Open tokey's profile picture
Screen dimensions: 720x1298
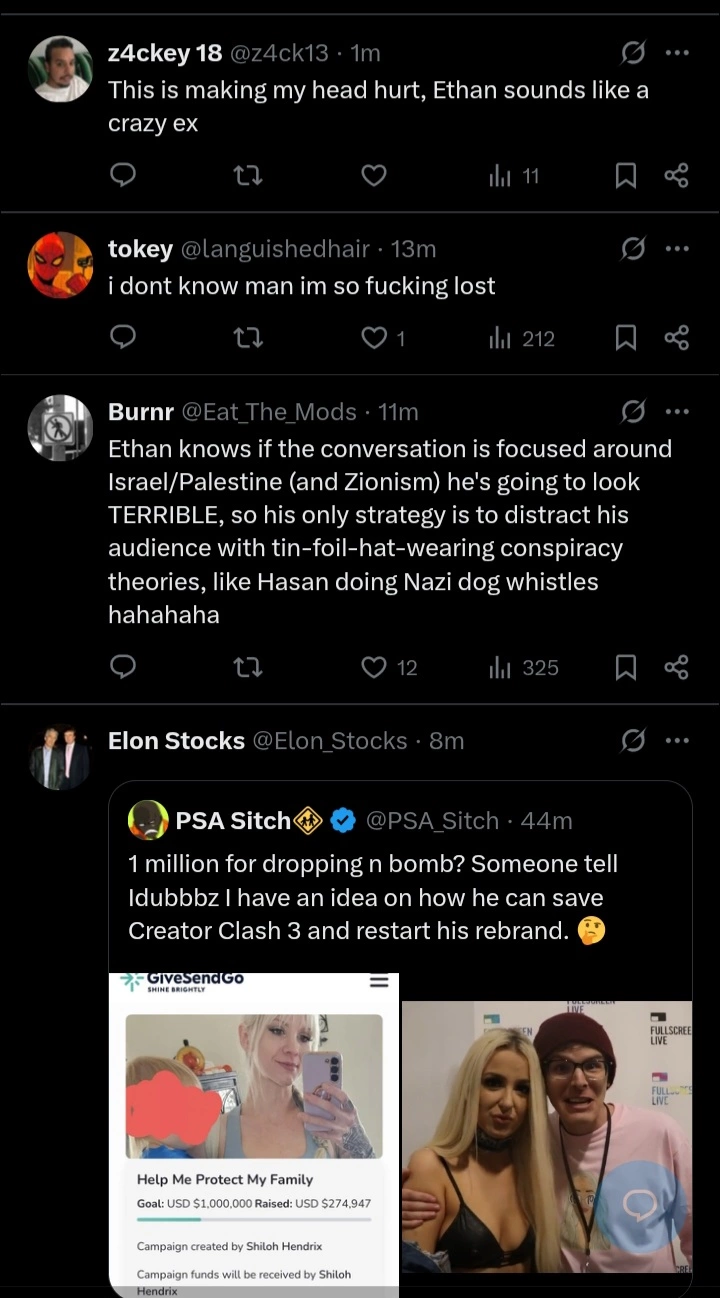click(60, 265)
